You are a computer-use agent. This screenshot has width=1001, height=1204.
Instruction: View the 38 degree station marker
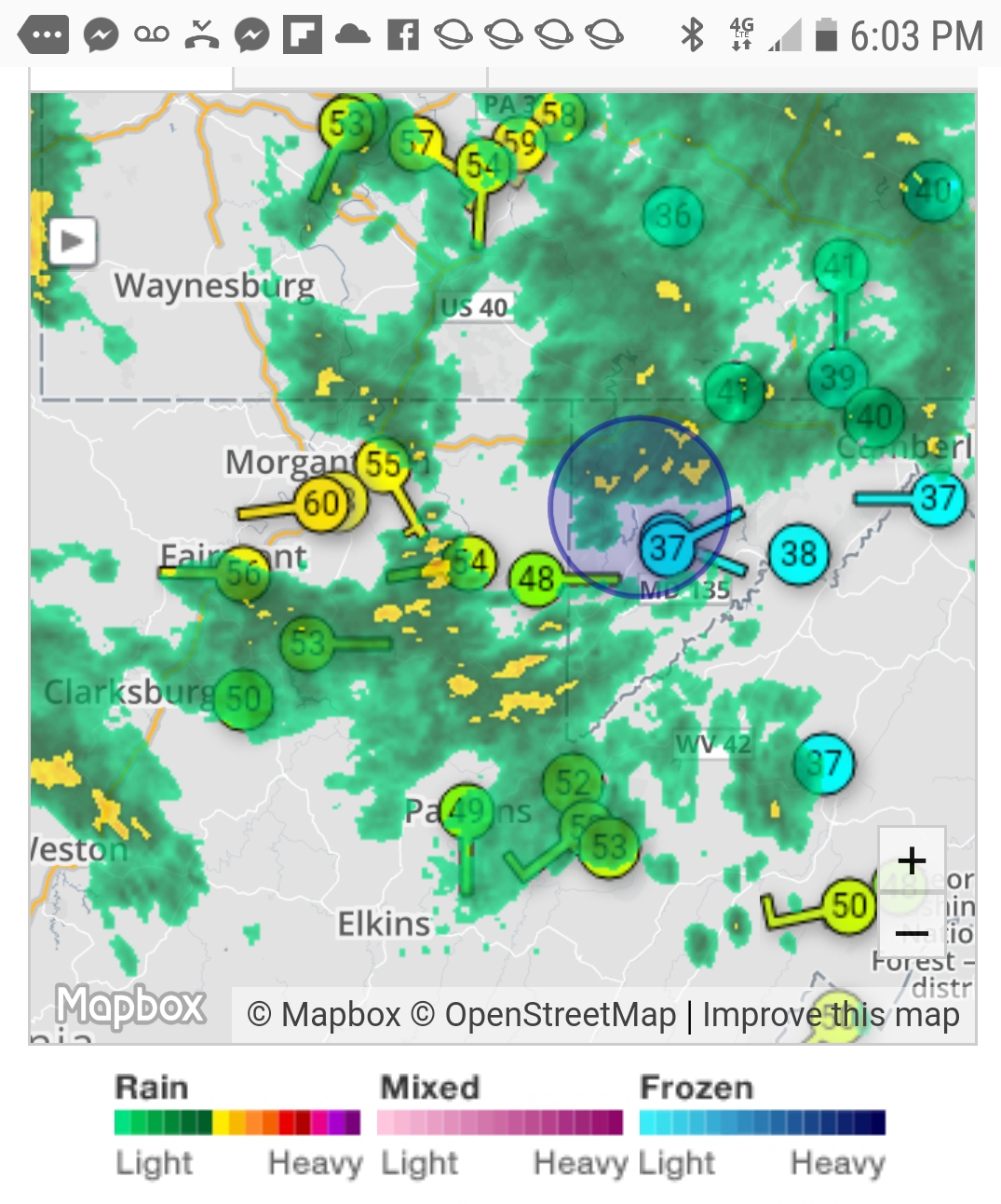click(x=798, y=555)
